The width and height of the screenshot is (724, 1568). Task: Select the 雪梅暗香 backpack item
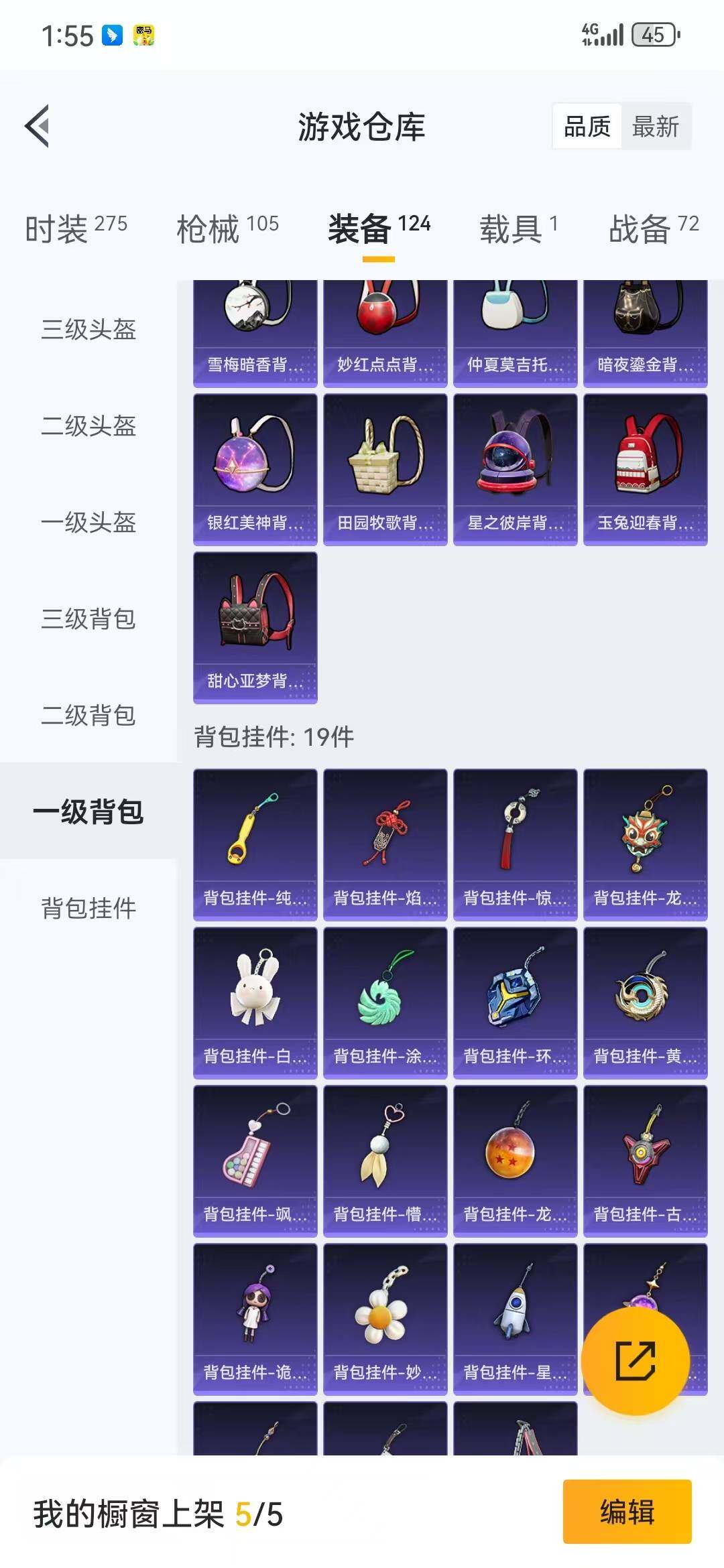(255, 322)
